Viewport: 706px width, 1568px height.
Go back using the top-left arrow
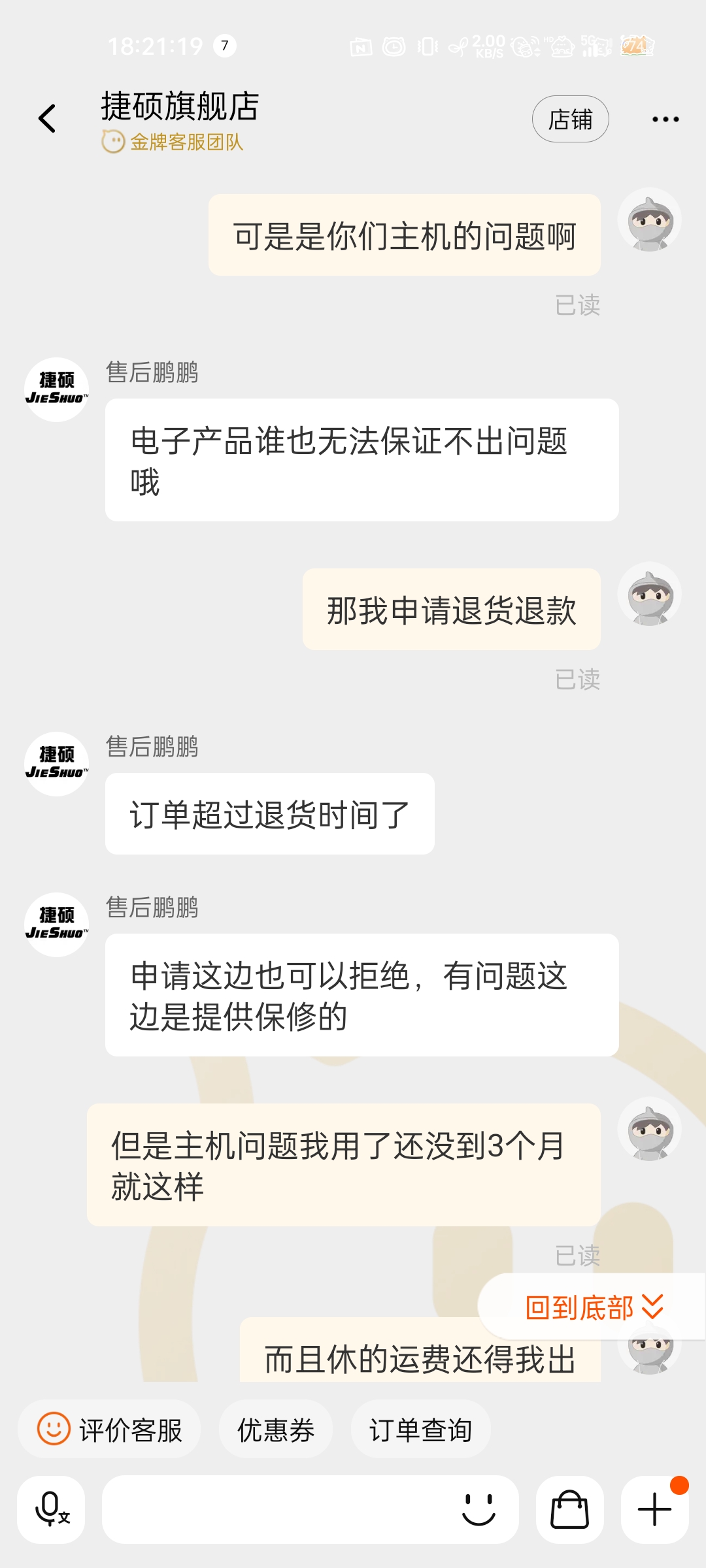47,119
